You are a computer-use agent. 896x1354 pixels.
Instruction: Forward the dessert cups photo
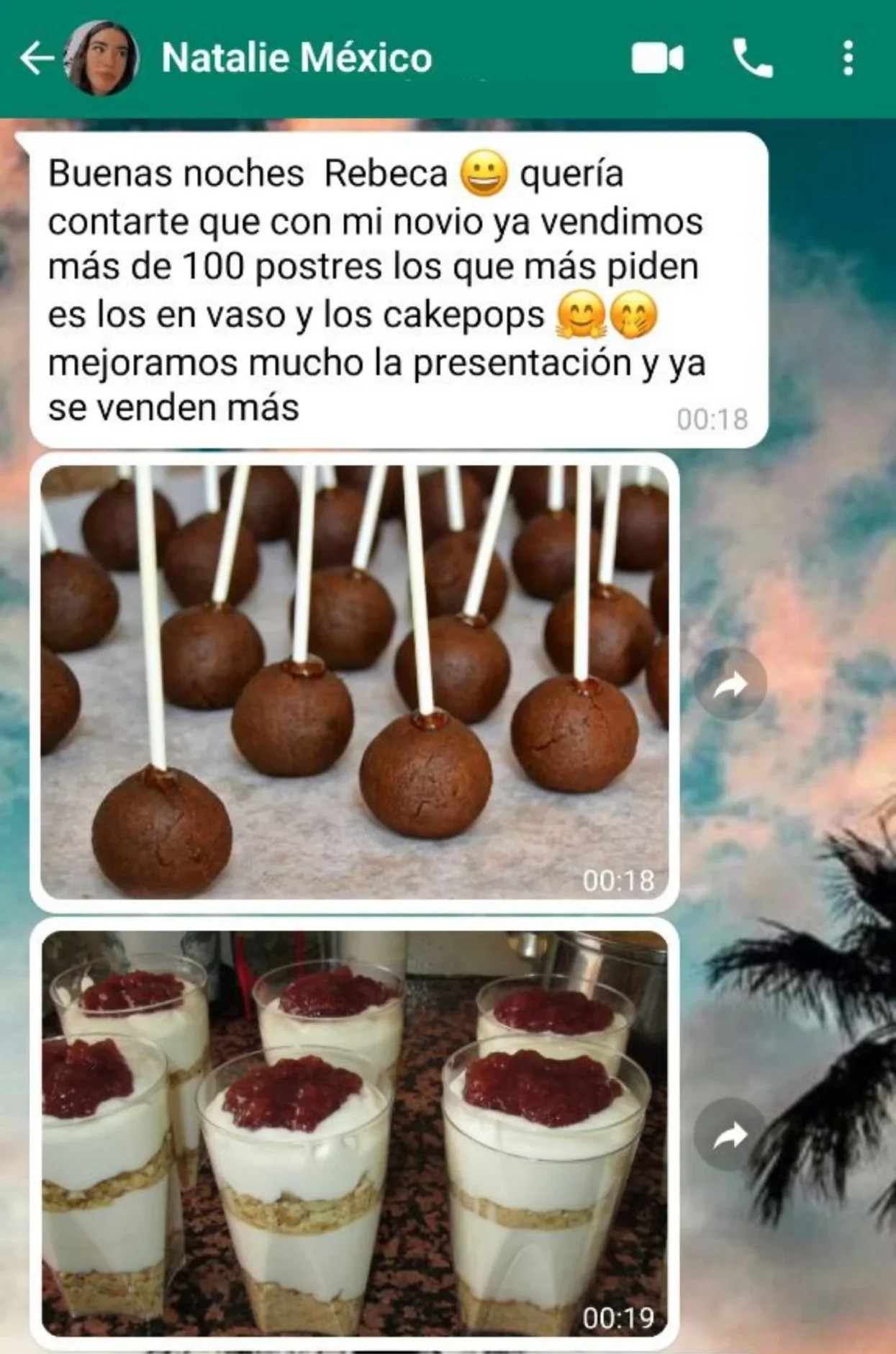(730, 1135)
